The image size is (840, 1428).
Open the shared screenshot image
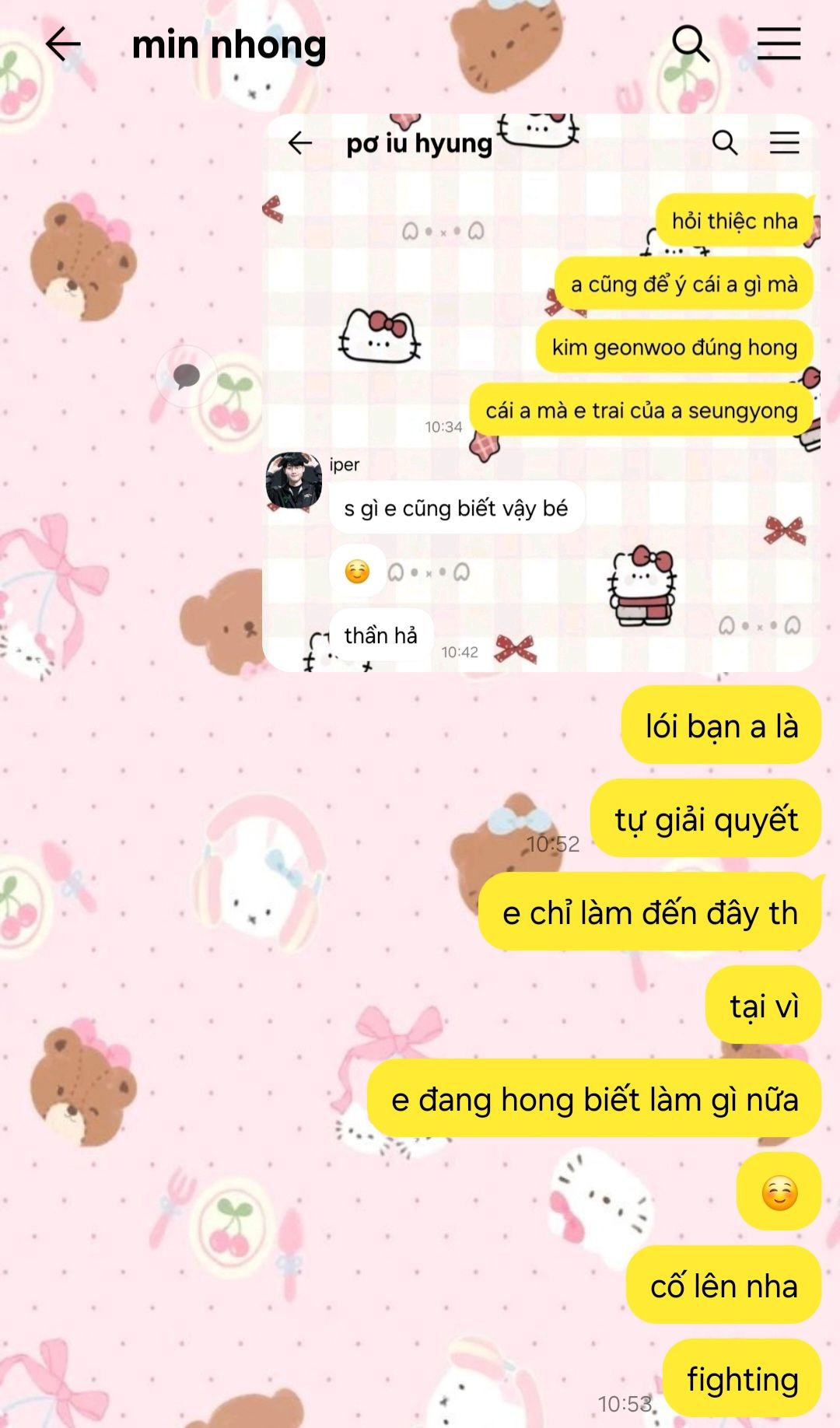coord(541,393)
